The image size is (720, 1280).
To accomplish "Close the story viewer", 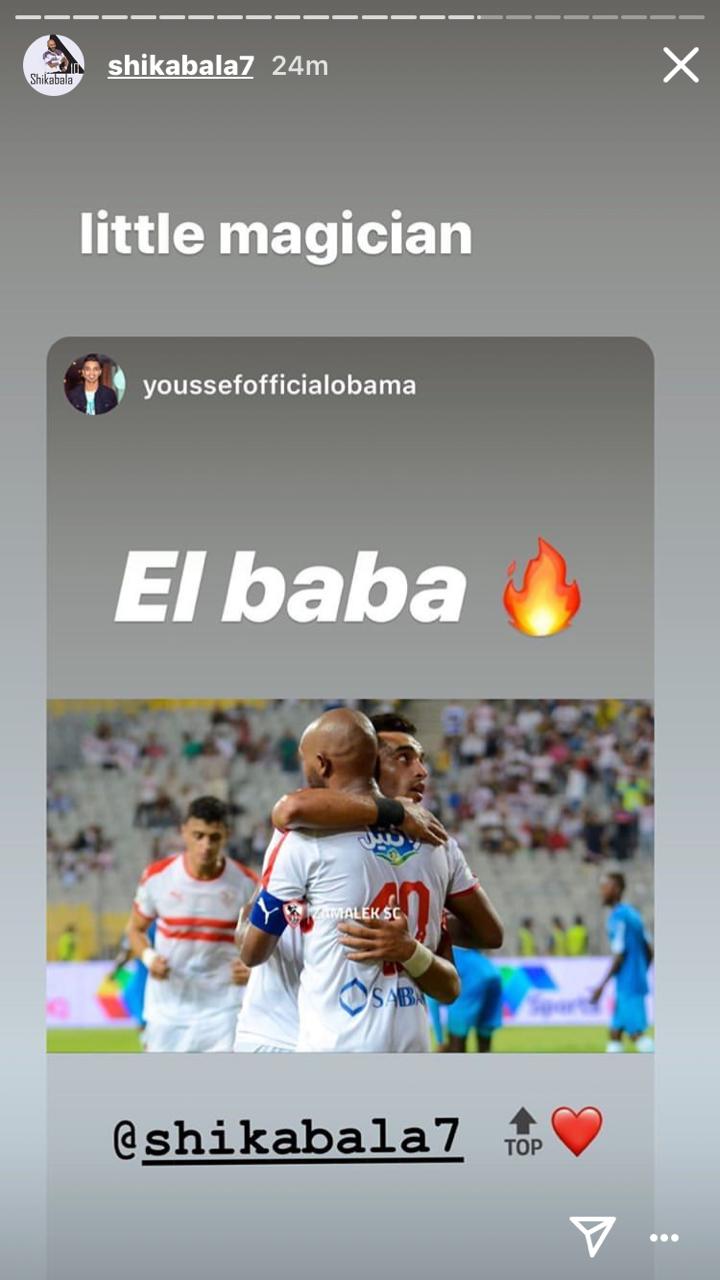I will (x=681, y=66).
